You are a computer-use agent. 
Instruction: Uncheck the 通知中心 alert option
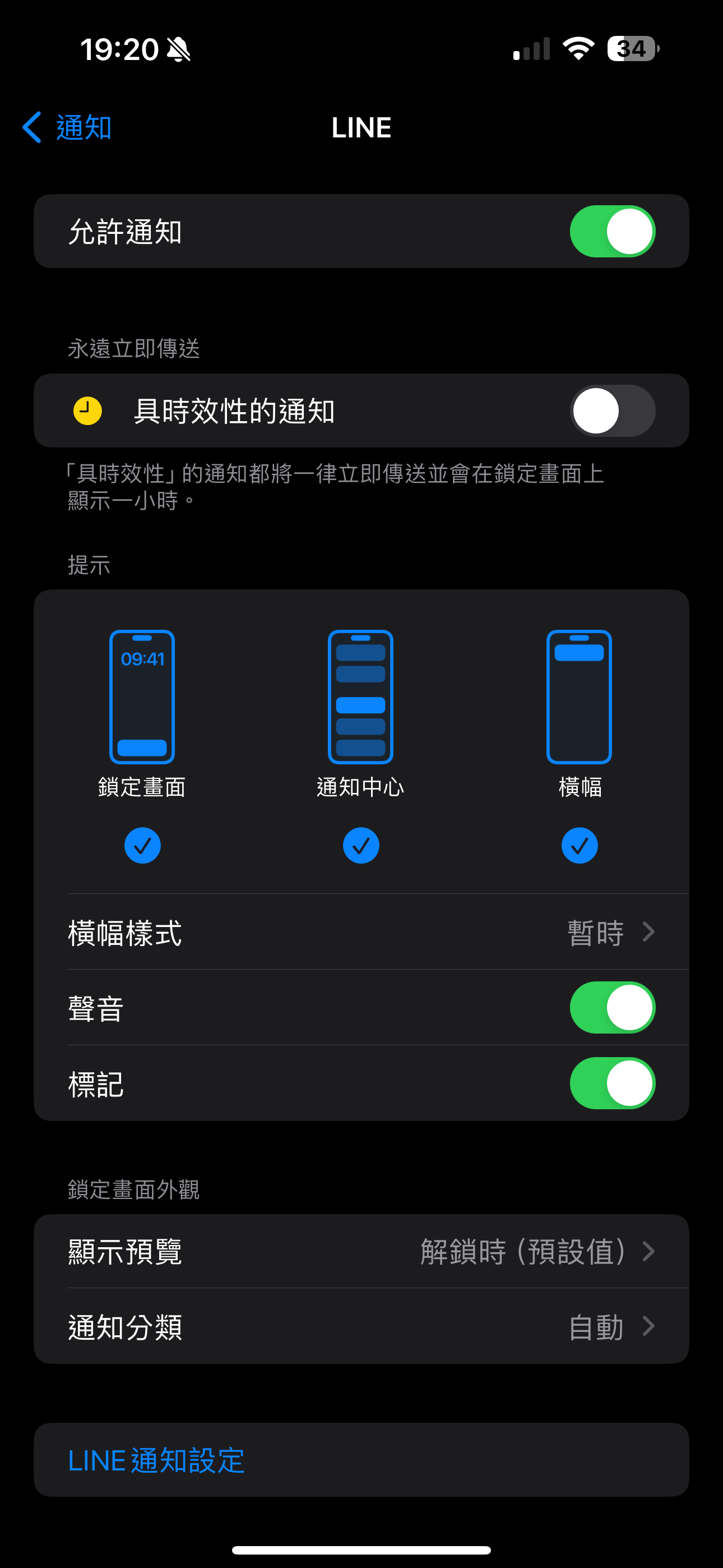361,846
